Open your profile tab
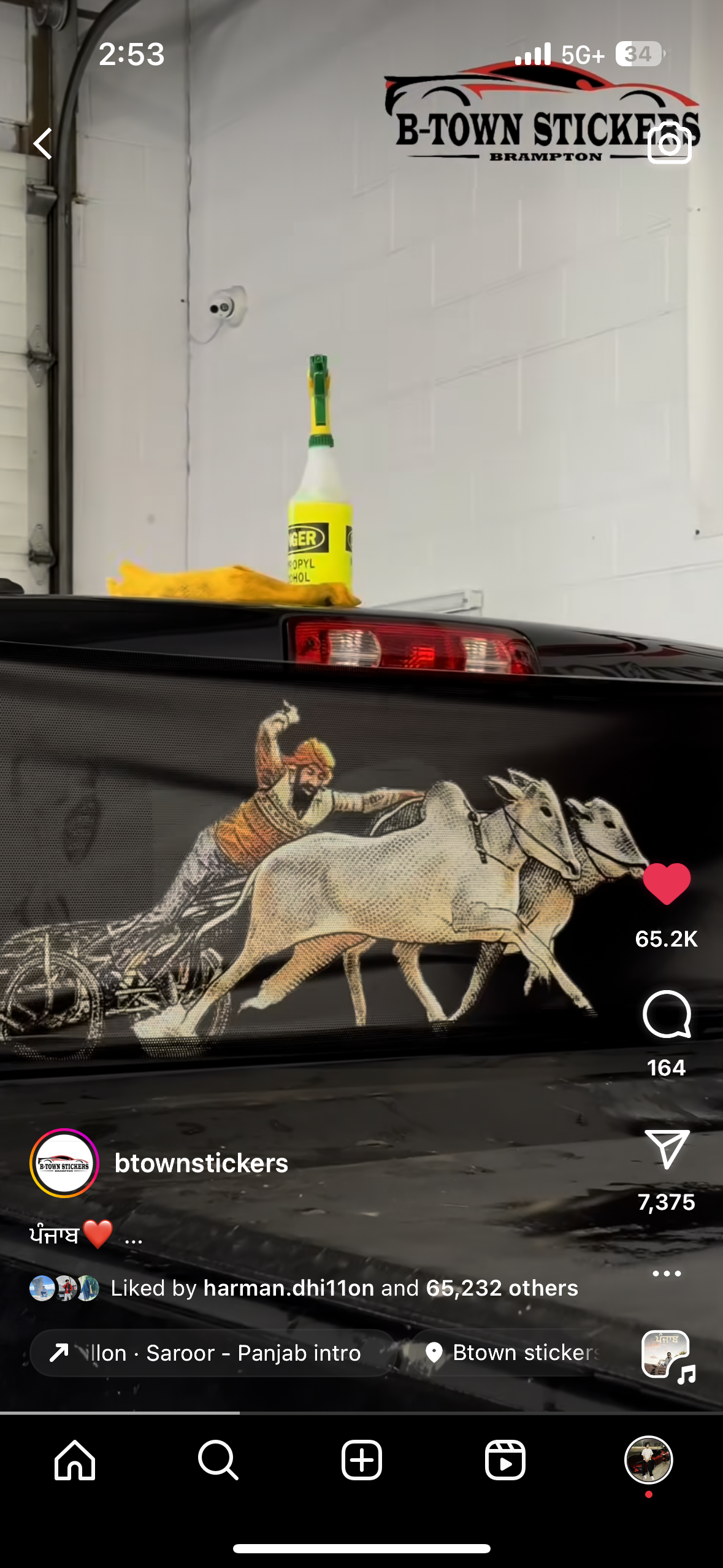Viewport: 723px width, 1568px height. tap(648, 1460)
